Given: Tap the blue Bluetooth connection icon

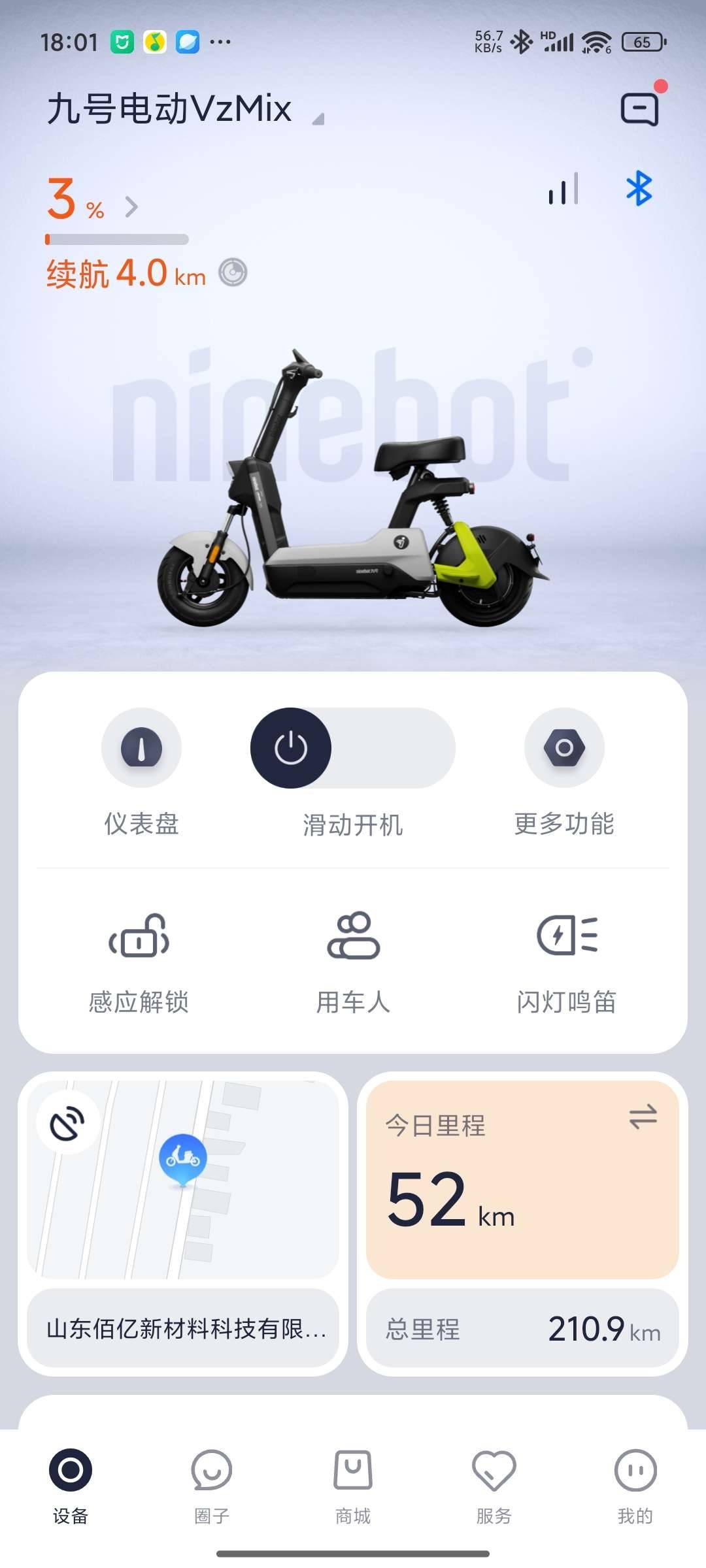Looking at the screenshot, I should [639, 189].
